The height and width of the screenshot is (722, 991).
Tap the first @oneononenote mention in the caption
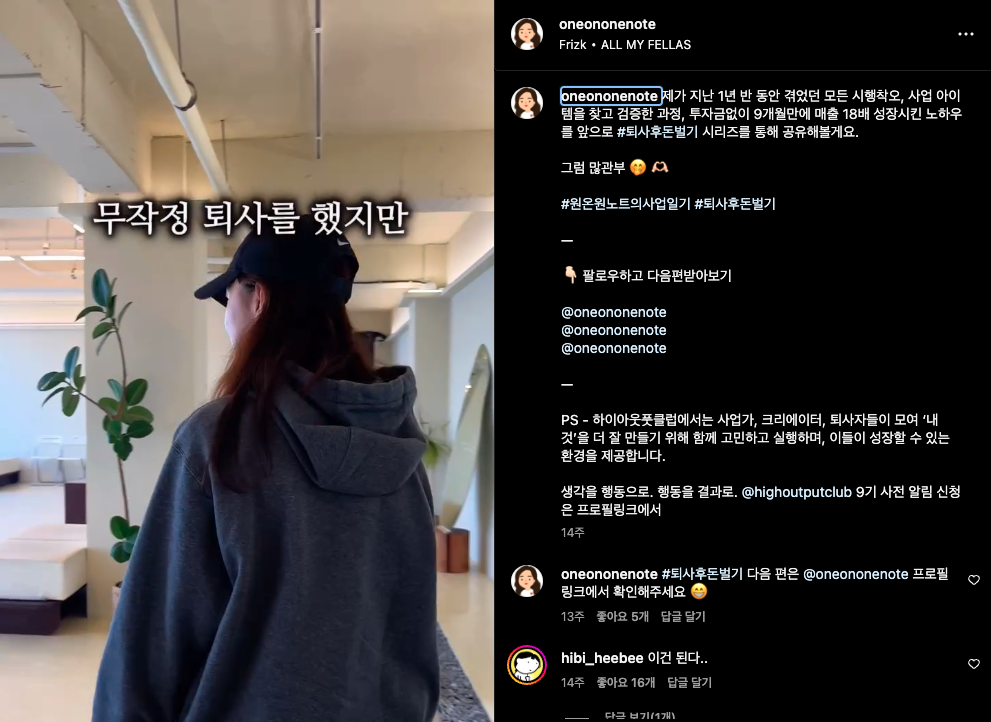coord(613,311)
